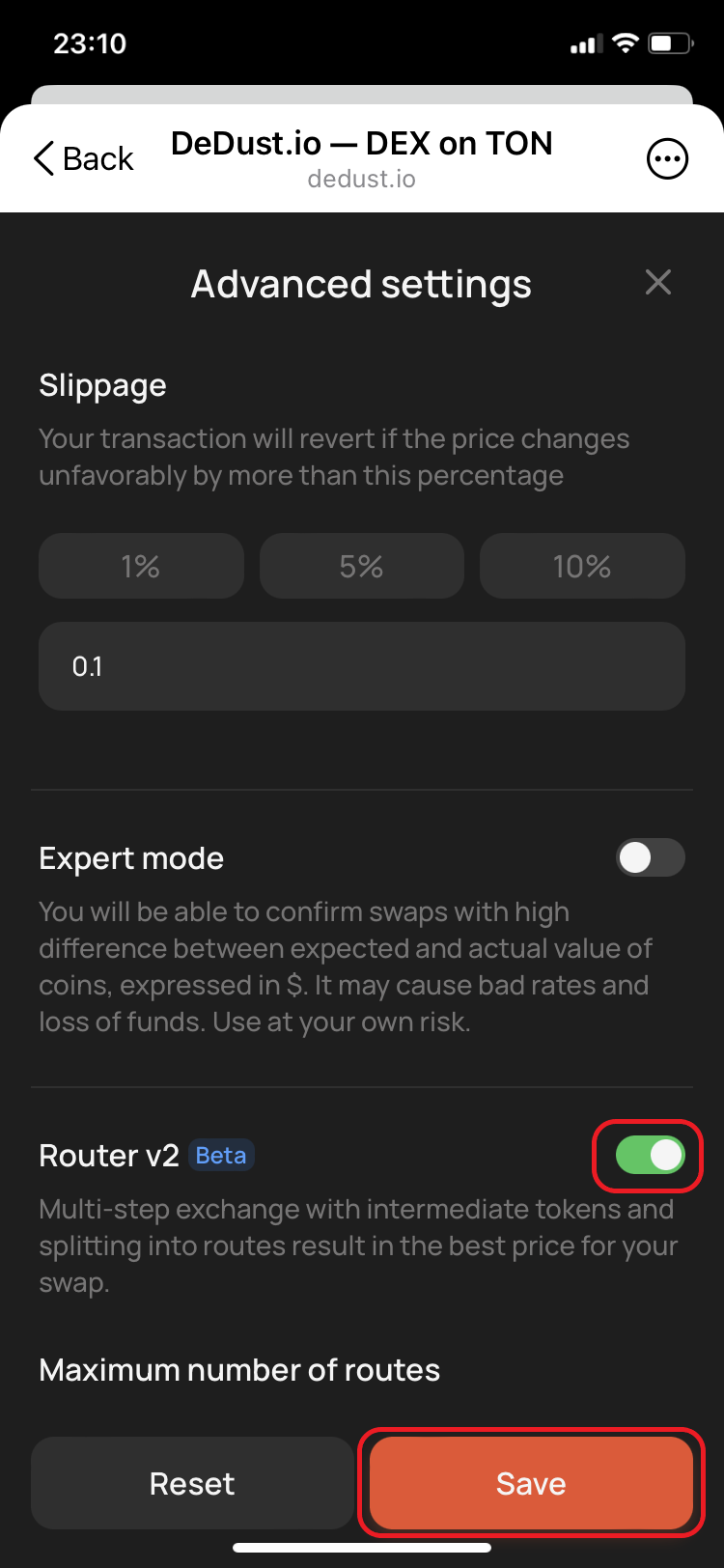Open the three-dot overflow menu
The width and height of the screenshot is (724, 1568).
point(667,159)
